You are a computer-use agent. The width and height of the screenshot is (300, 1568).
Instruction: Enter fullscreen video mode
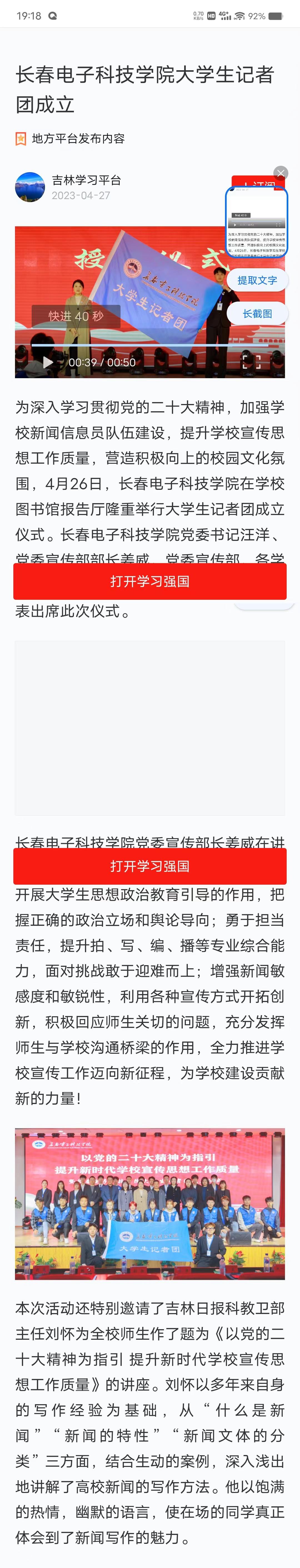(x=251, y=362)
